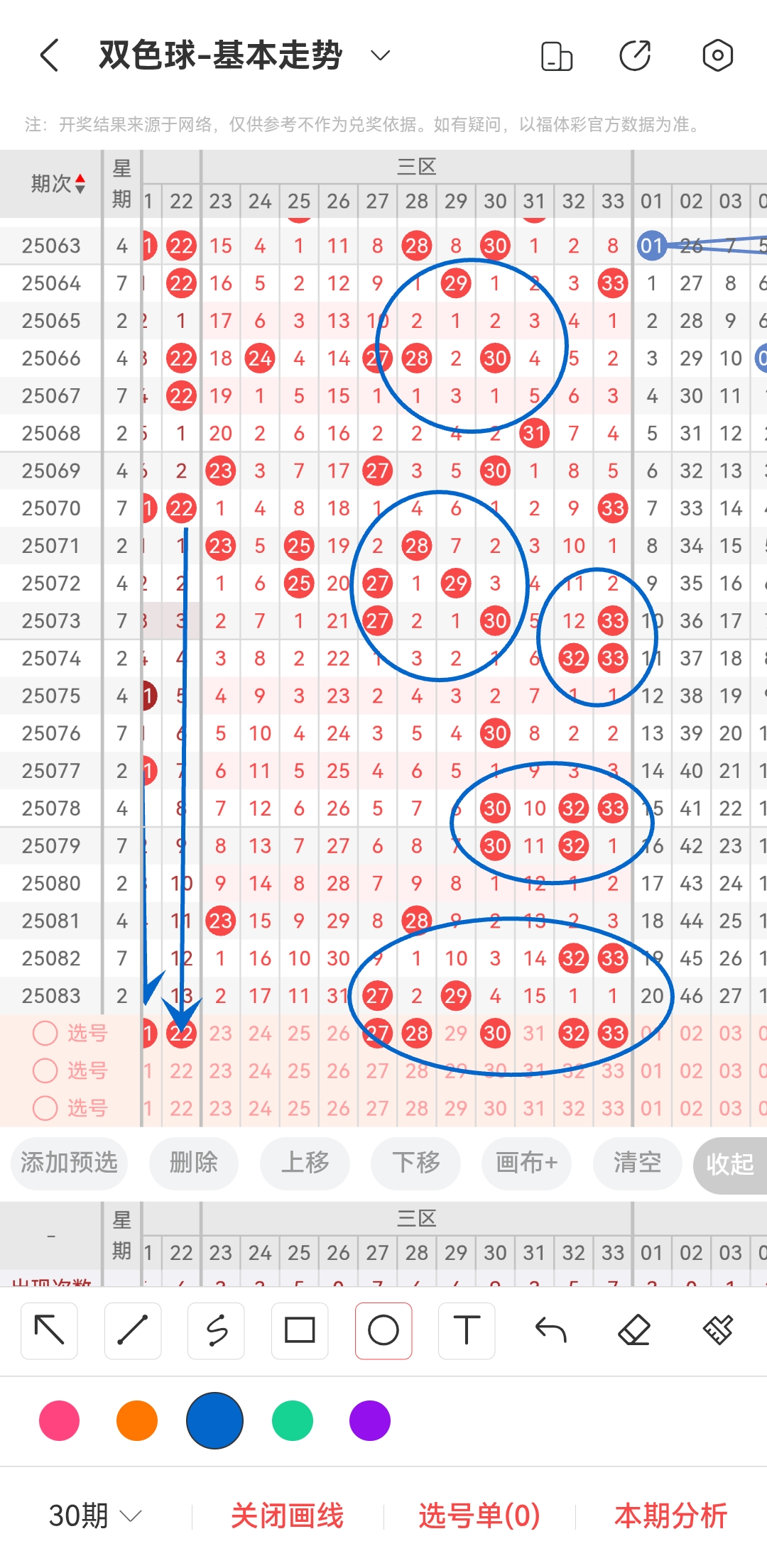Viewport: 767px width, 1568px height.
Task: Clear the selections with 清空
Action: (x=637, y=1163)
